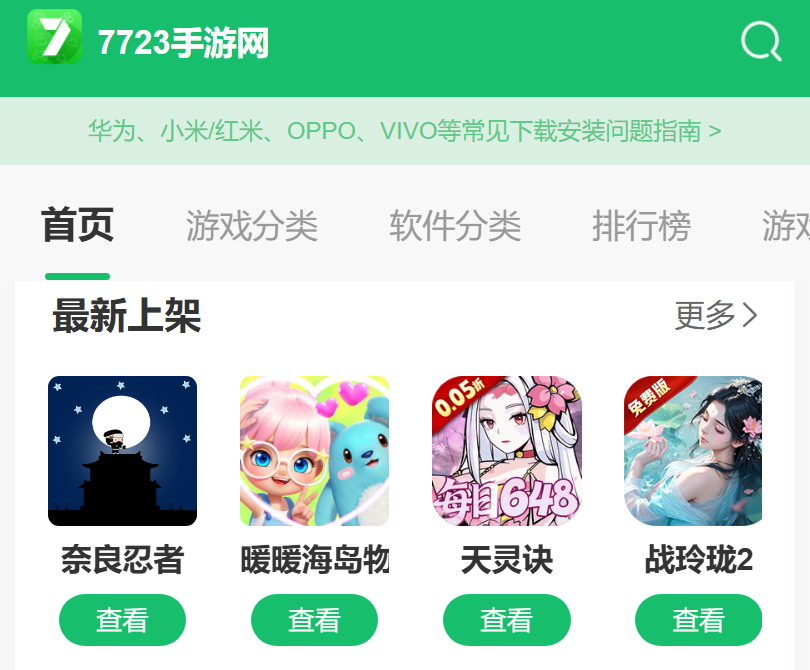Switch to the 软件分类 tab
Viewport: 810px width, 670px height.
[x=455, y=227]
